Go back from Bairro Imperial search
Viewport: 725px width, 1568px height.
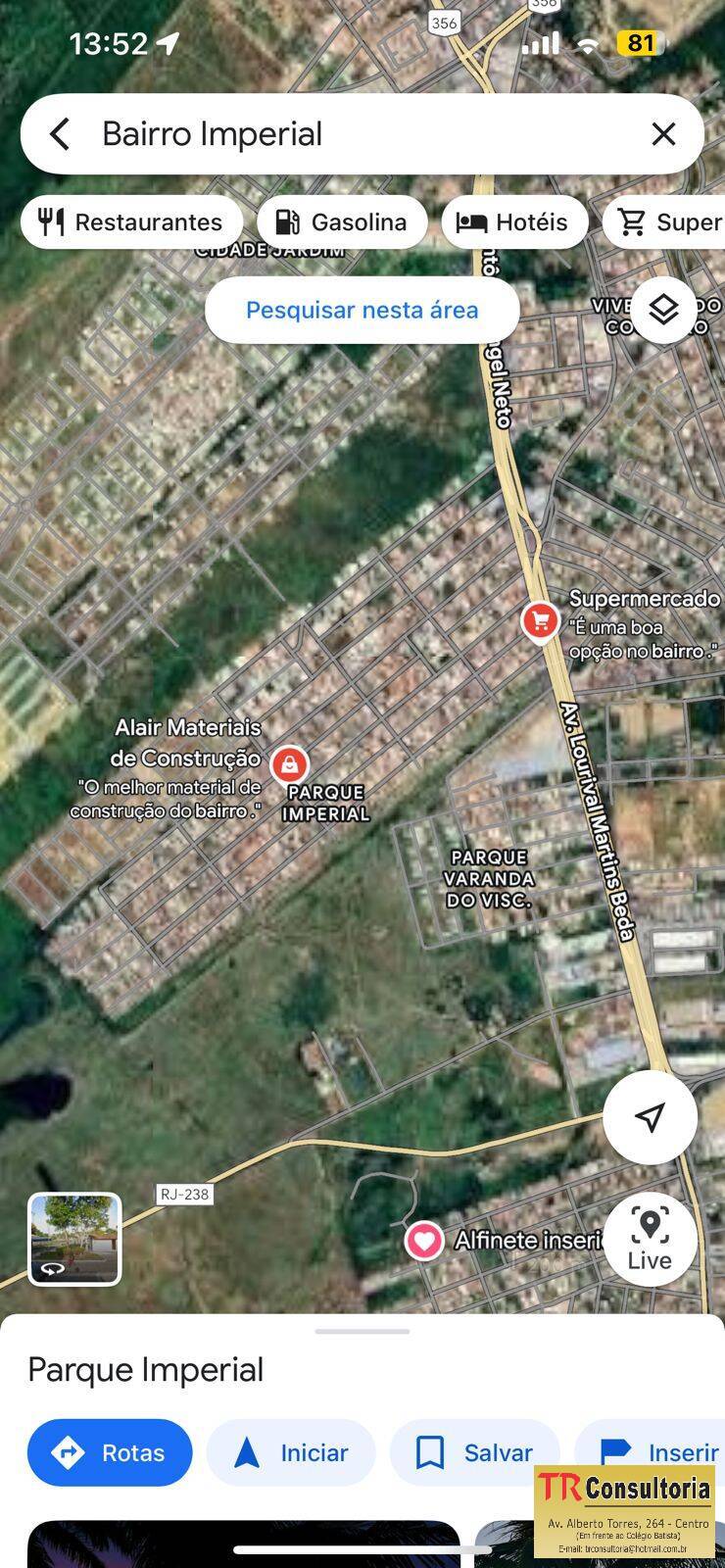60,134
